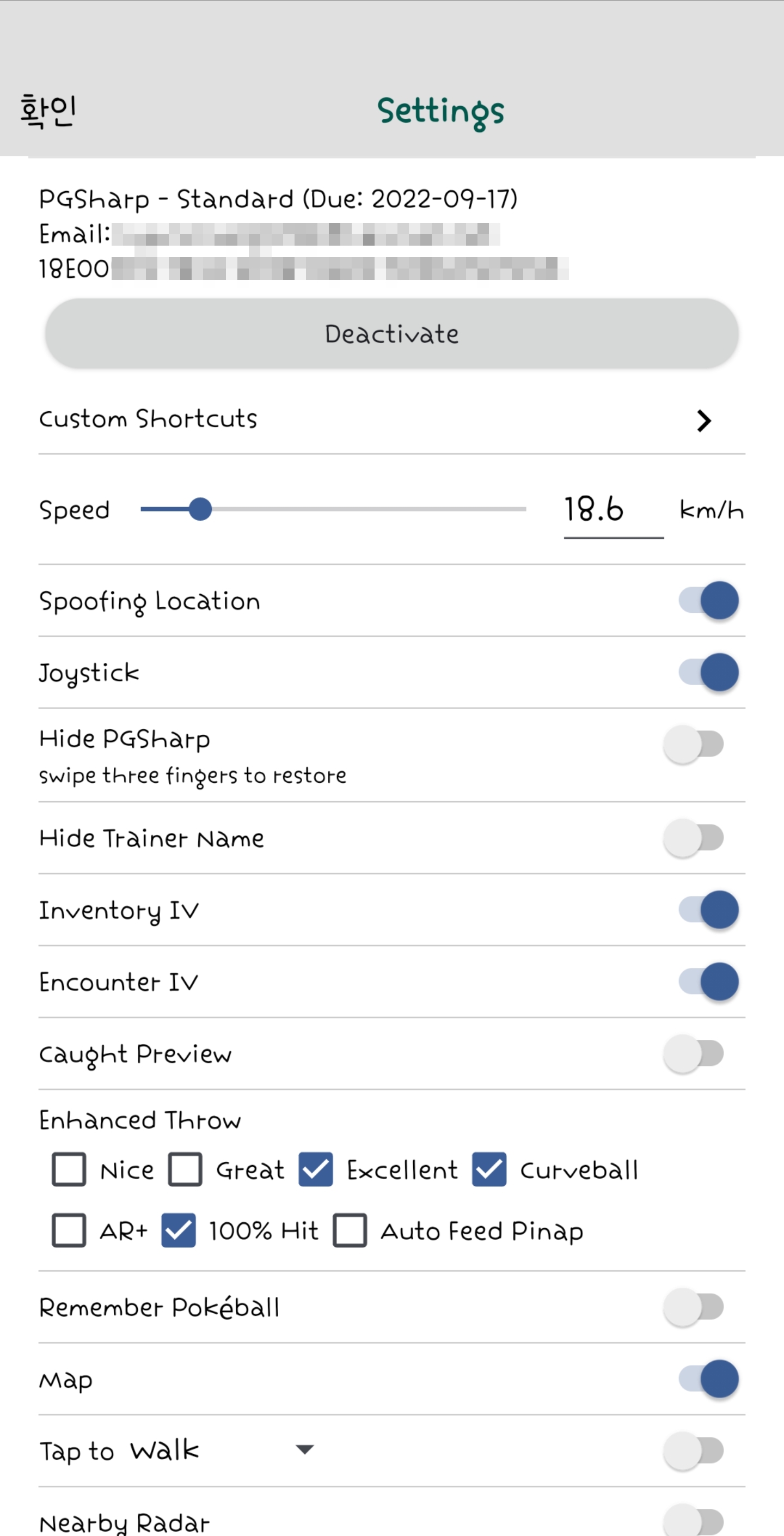The width and height of the screenshot is (784, 1536).
Task: Turn on Remember Pokéball
Action: pos(694,1307)
